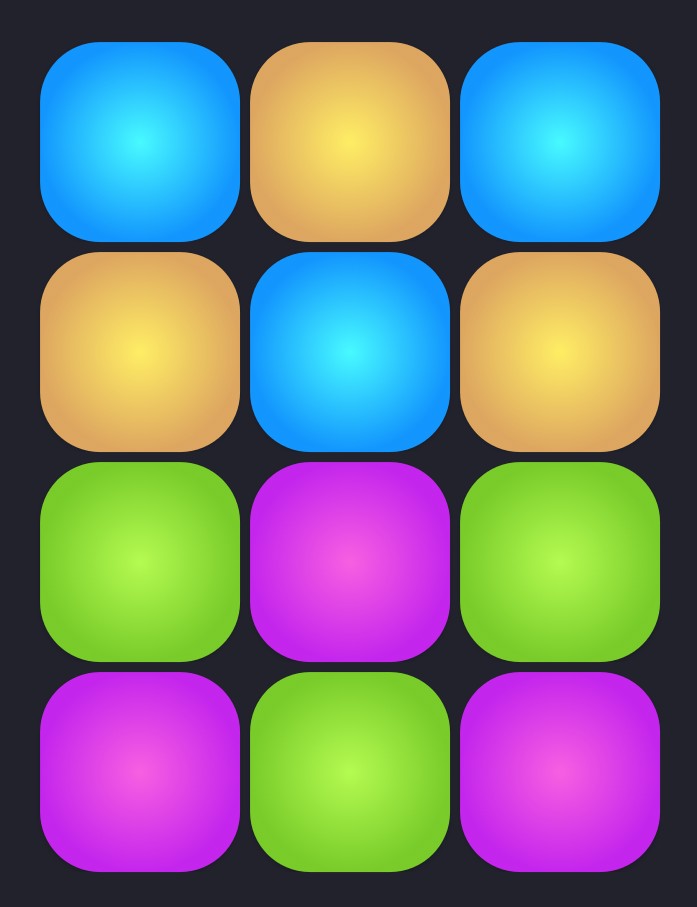
Task: Play the purple pad in the bottom-right corner
Action: (x=560, y=772)
